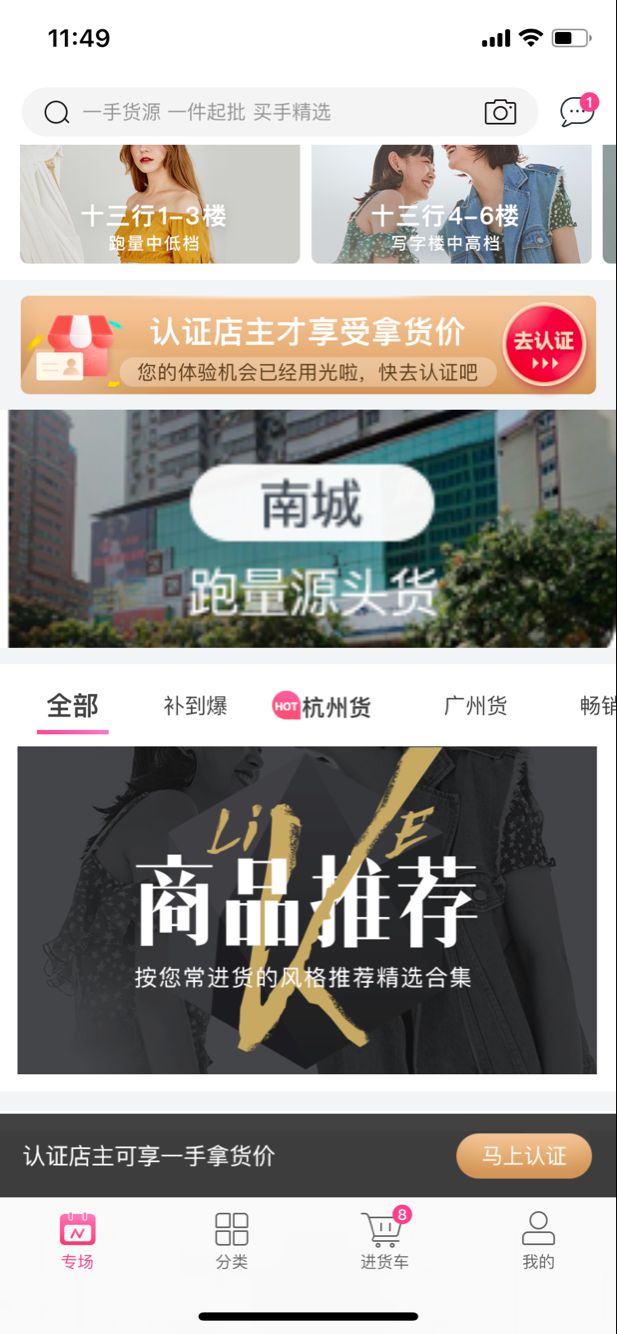
Task: Open the messages chat bubble icon
Action: [x=577, y=111]
